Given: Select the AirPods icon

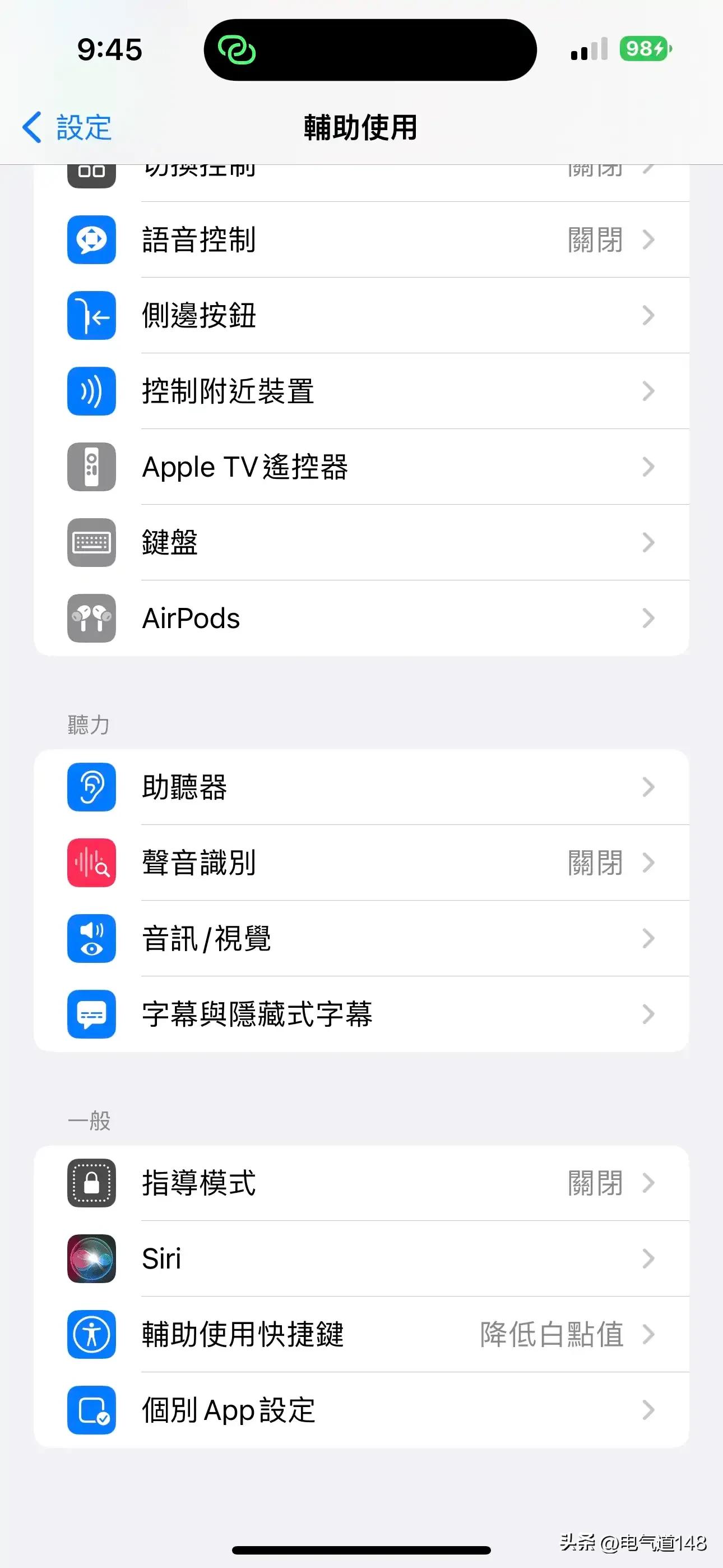Looking at the screenshot, I should pos(91,619).
